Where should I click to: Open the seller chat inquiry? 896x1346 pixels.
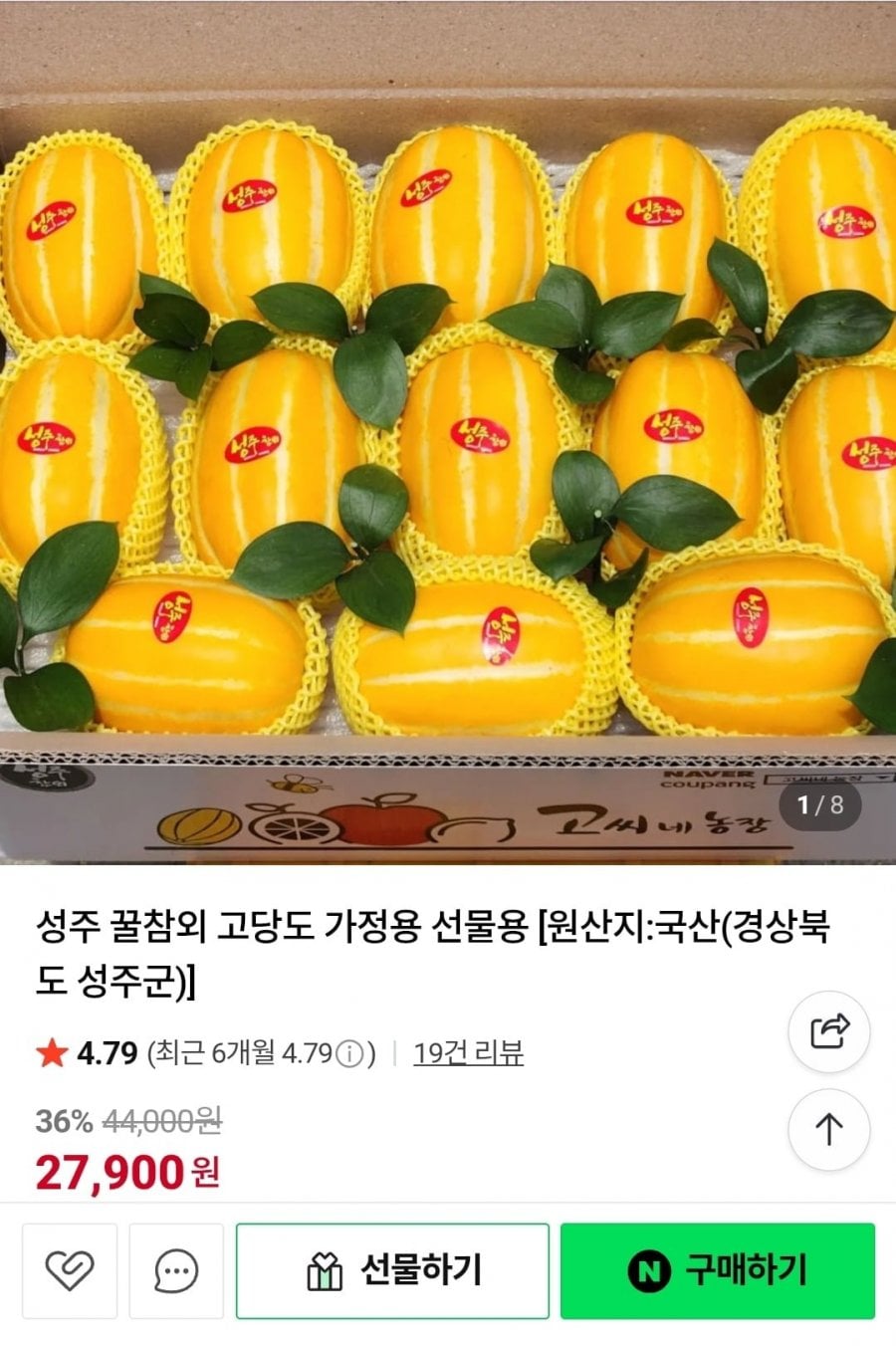(x=176, y=1270)
